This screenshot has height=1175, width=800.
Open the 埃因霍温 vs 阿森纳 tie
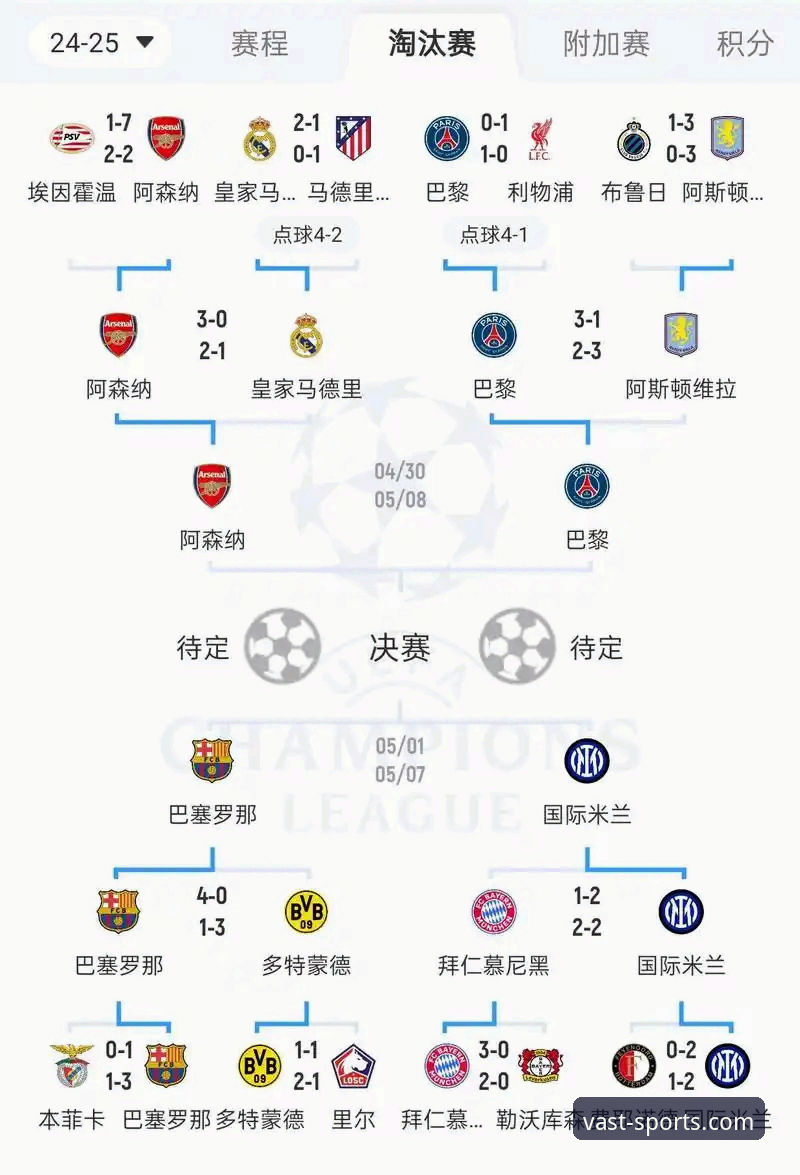point(119,139)
